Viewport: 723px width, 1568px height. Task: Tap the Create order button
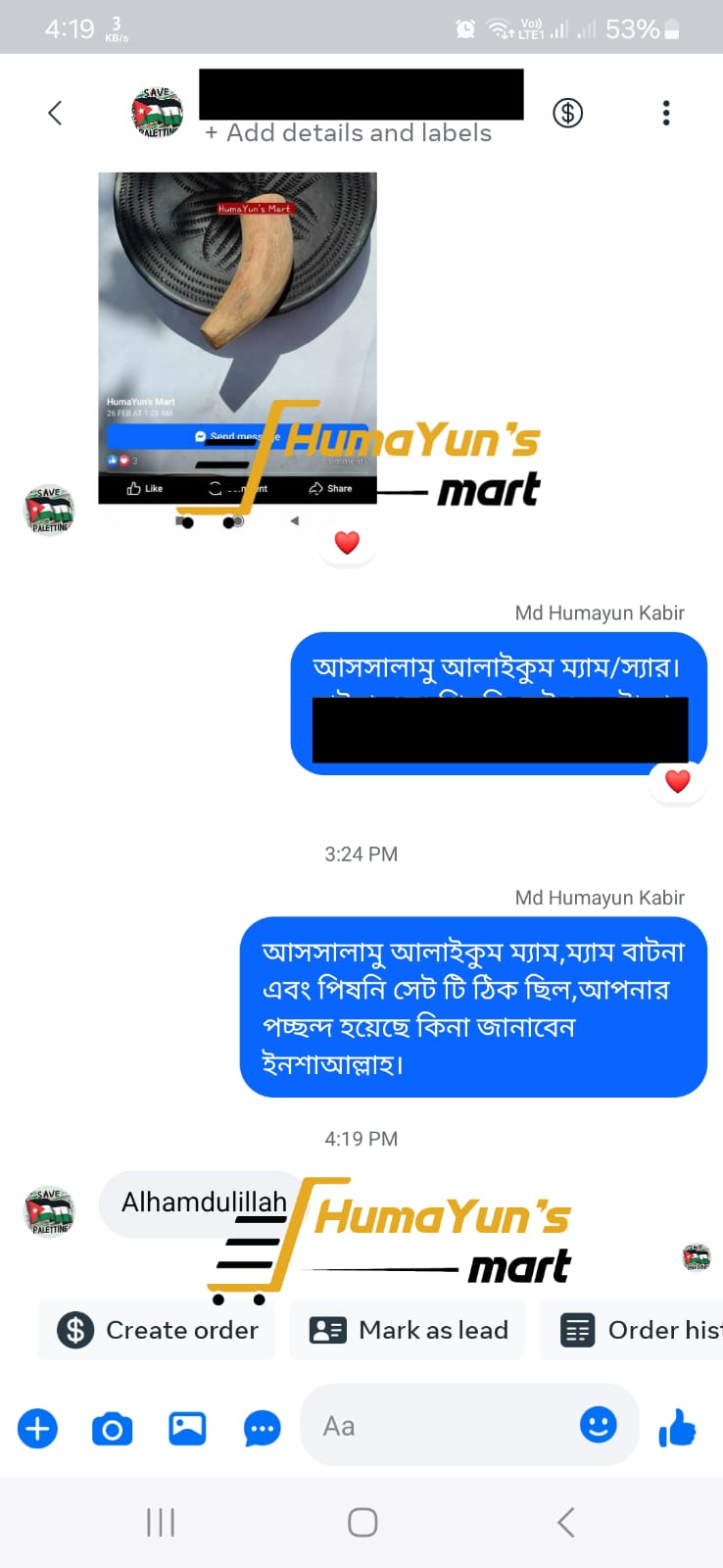[x=159, y=1330]
